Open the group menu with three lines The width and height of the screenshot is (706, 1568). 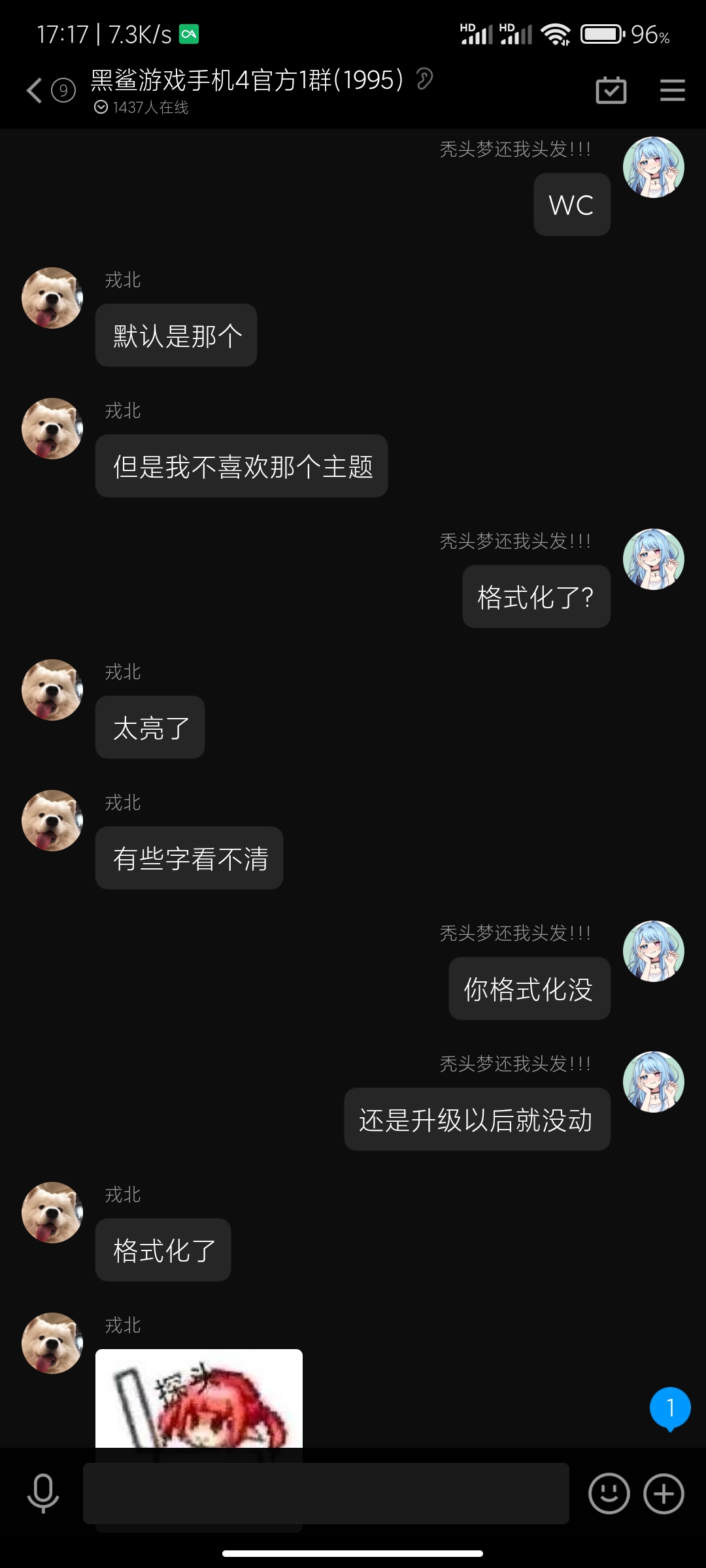[x=672, y=90]
